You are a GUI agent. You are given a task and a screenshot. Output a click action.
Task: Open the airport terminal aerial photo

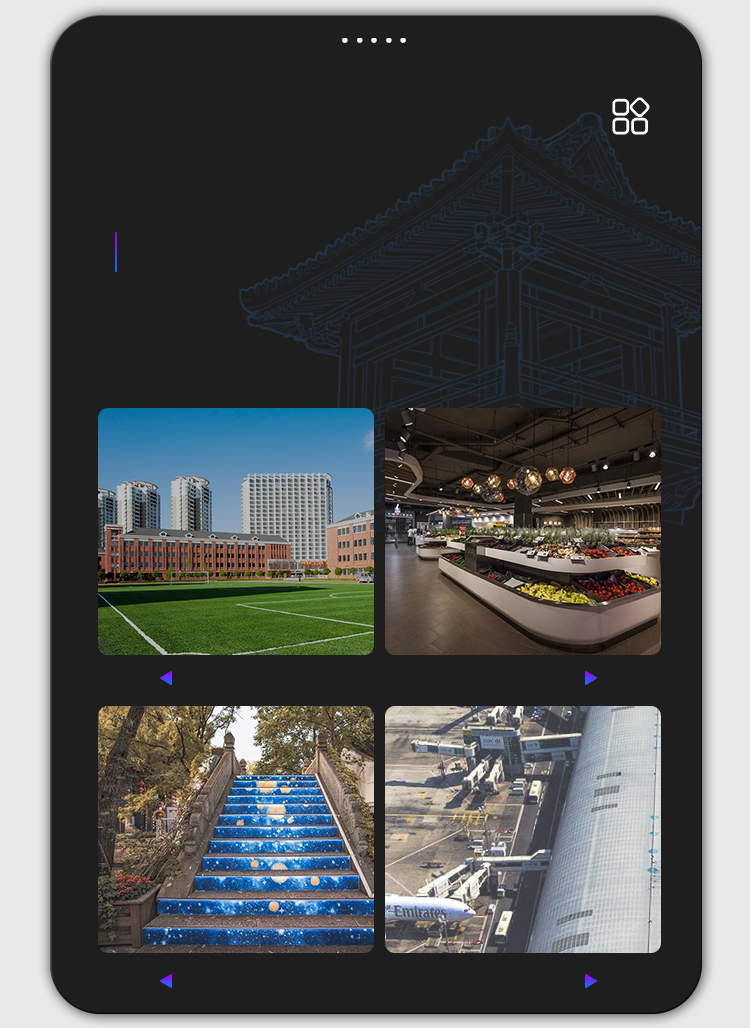coord(523,829)
